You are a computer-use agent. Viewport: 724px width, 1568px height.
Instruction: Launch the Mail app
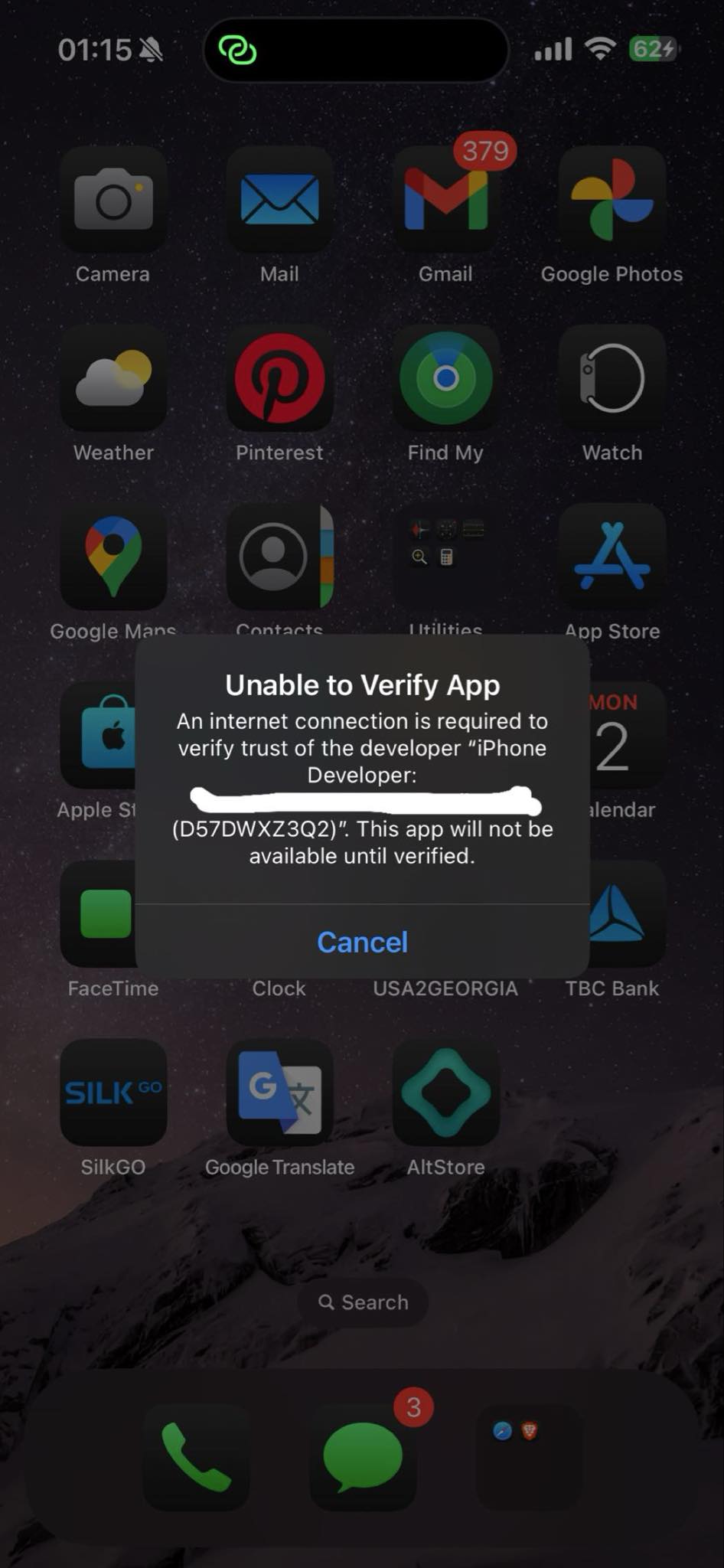(279, 201)
